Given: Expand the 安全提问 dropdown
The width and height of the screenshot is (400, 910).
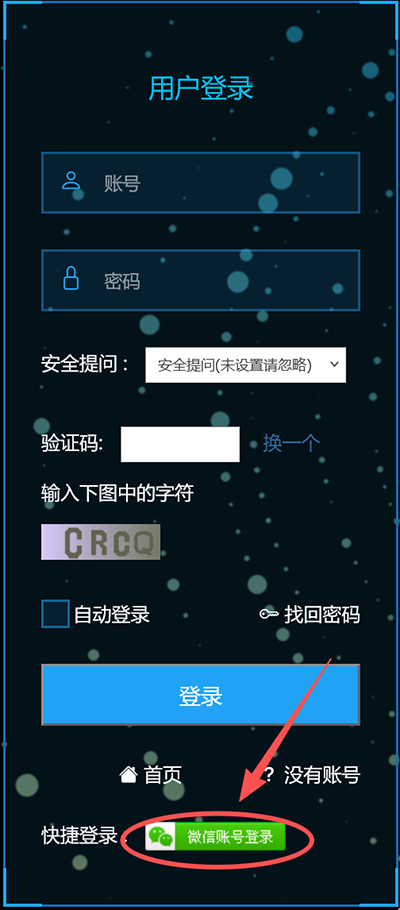Looking at the screenshot, I should click(x=246, y=365).
